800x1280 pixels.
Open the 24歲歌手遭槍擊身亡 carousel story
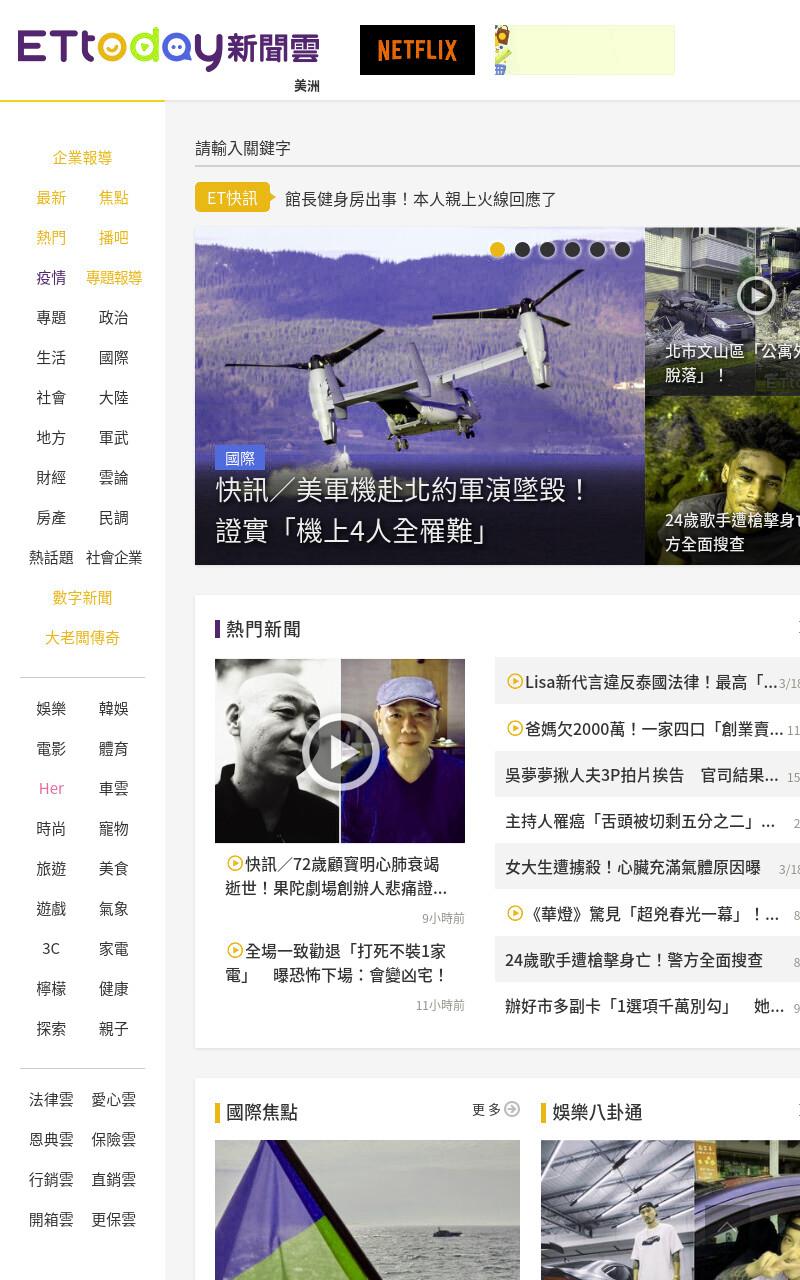point(731,532)
